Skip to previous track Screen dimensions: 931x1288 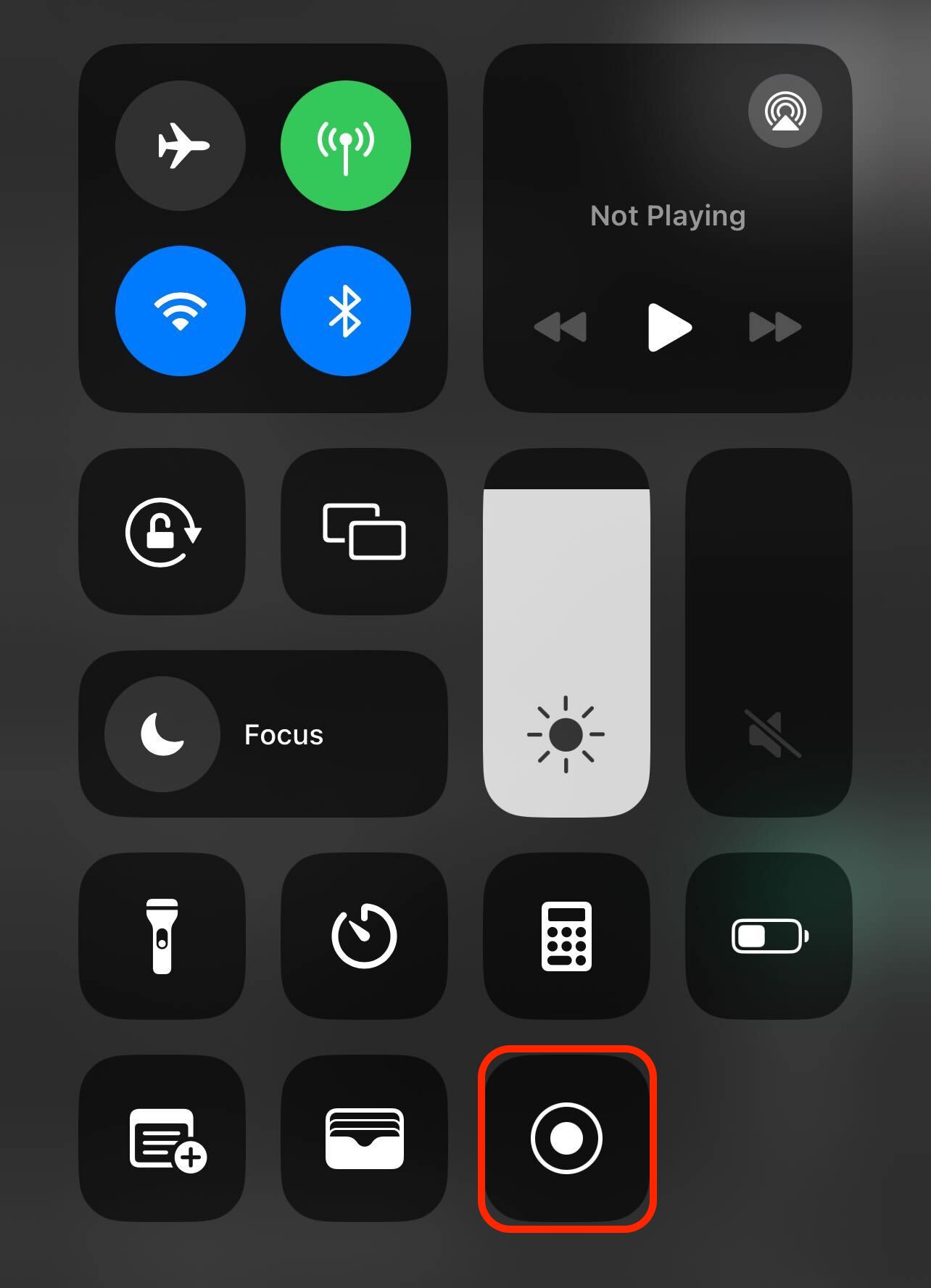560,327
